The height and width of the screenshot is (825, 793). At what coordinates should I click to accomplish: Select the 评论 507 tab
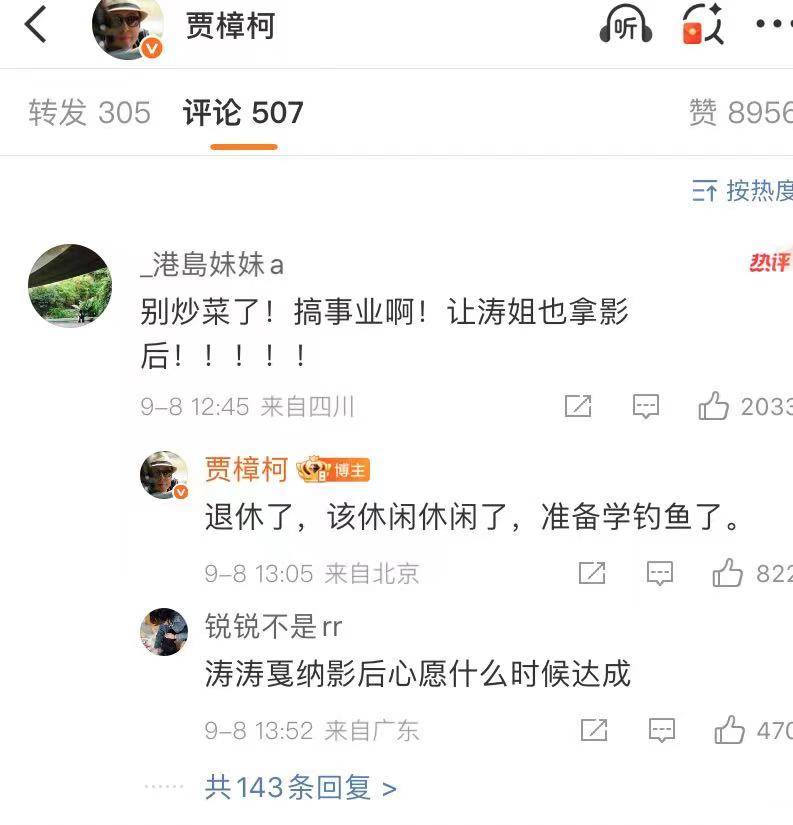point(243,112)
